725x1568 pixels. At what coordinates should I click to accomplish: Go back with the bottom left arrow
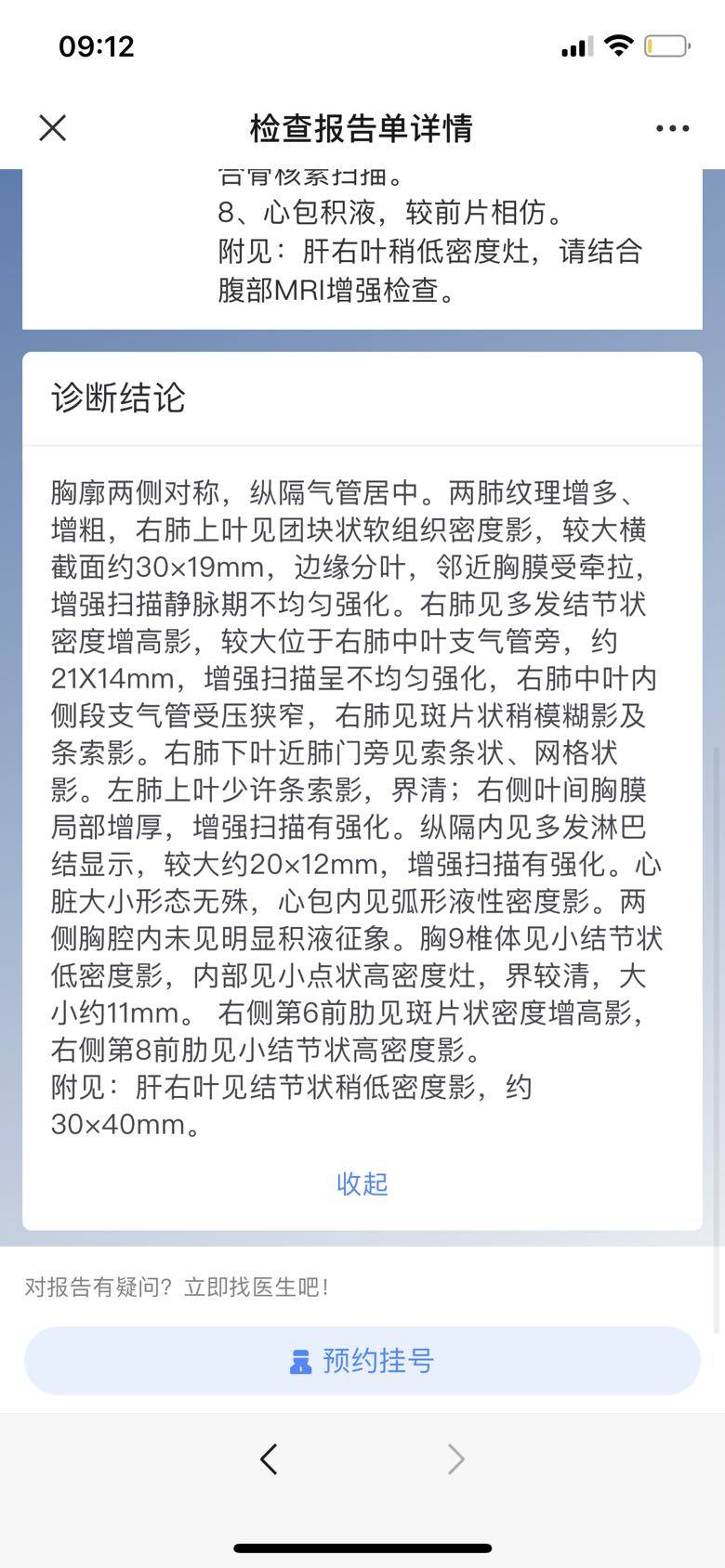pyautogui.click(x=269, y=1459)
